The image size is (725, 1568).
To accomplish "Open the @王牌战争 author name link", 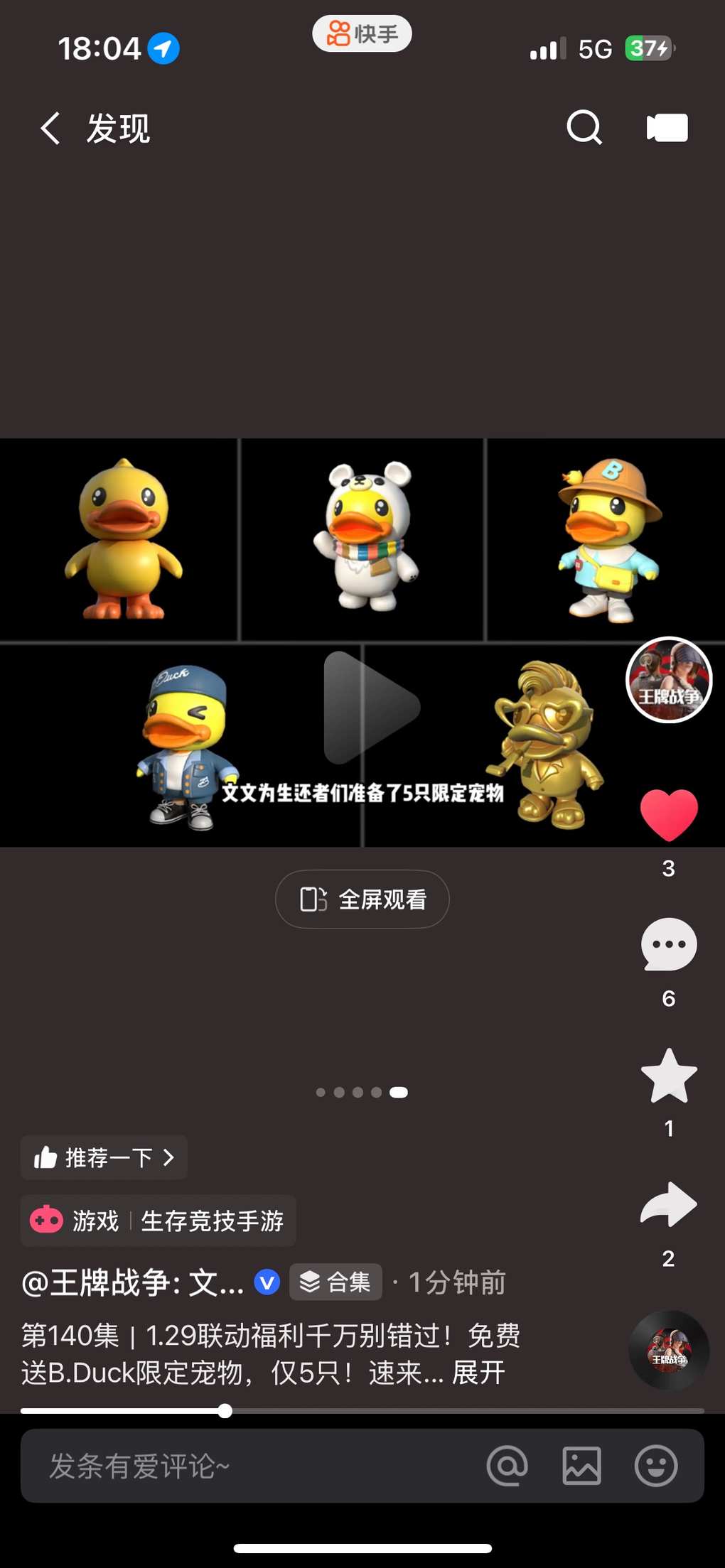I will [x=133, y=1282].
